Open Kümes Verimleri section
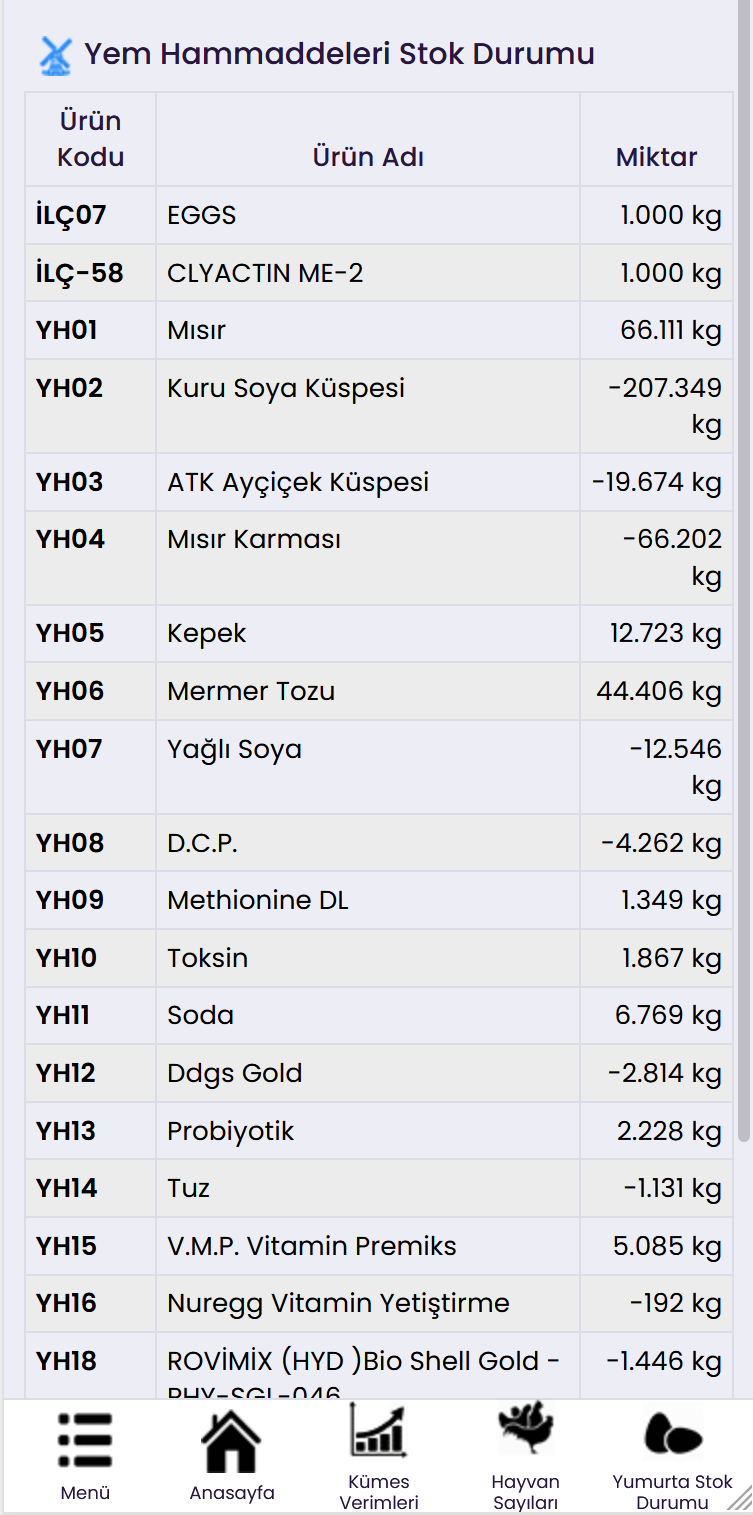The height and width of the screenshot is (1515, 753). (x=378, y=1456)
